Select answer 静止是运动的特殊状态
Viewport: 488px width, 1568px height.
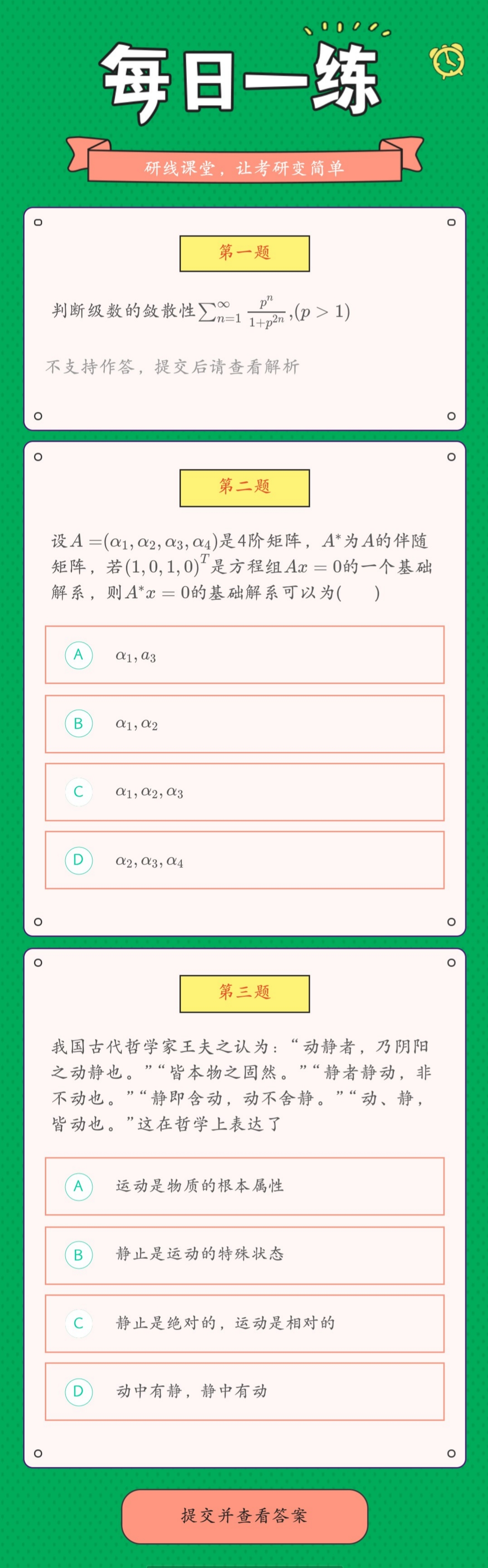(244, 1255)
